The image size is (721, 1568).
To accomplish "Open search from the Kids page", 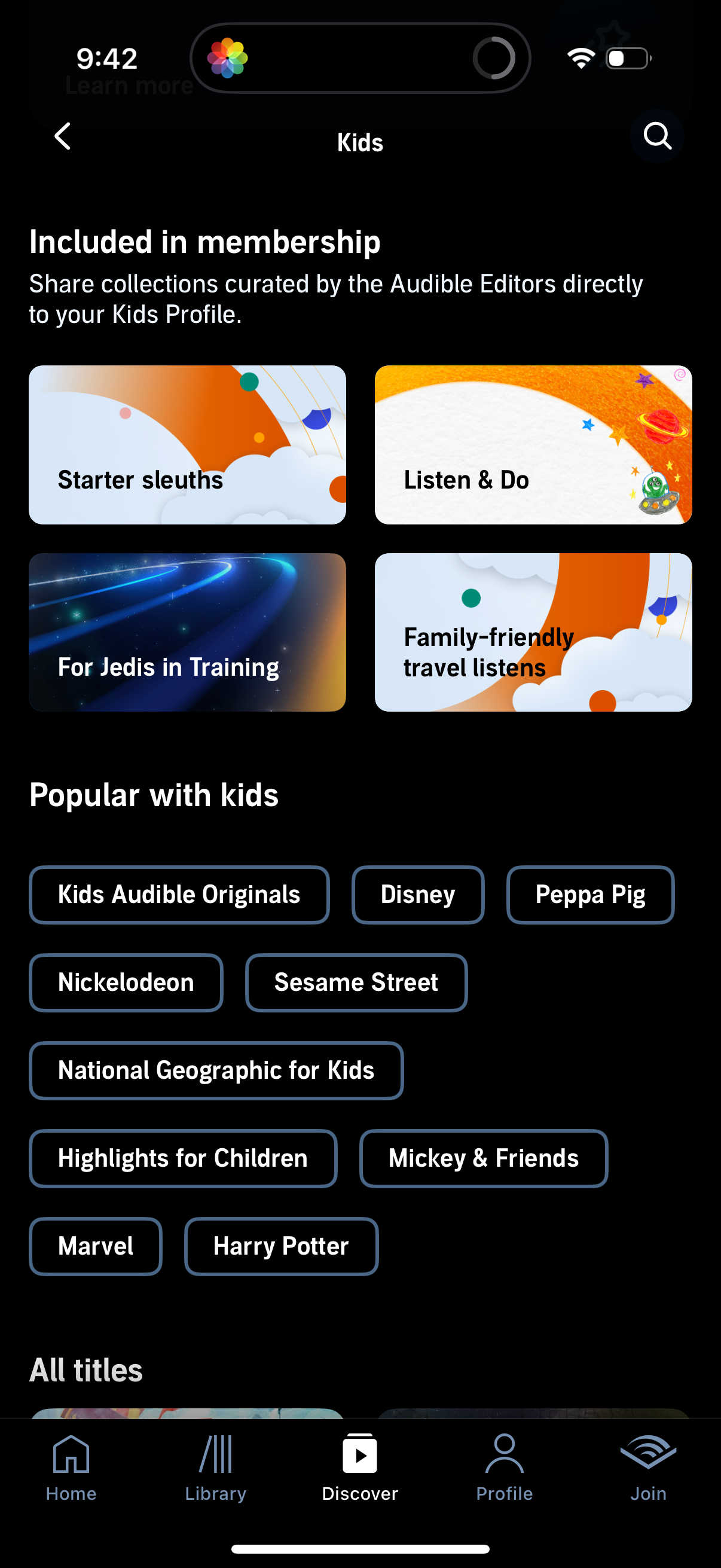I will tap(656, 136).
